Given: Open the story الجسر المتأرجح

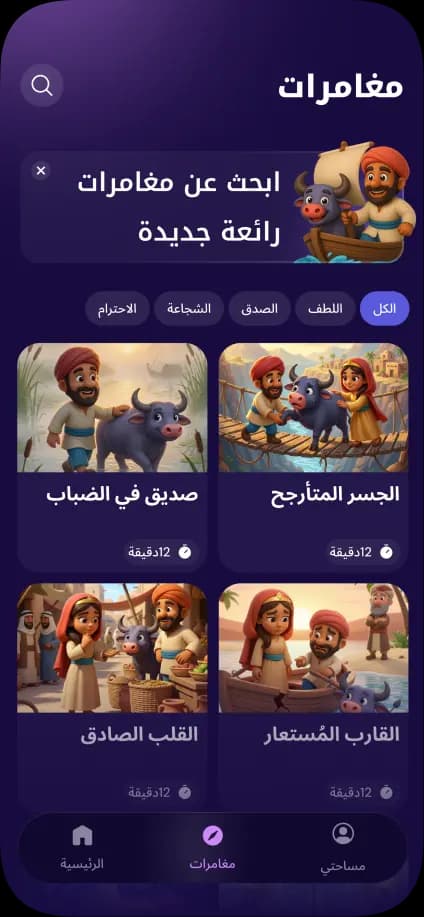Looking at the screenshot, I should point(313,457).
